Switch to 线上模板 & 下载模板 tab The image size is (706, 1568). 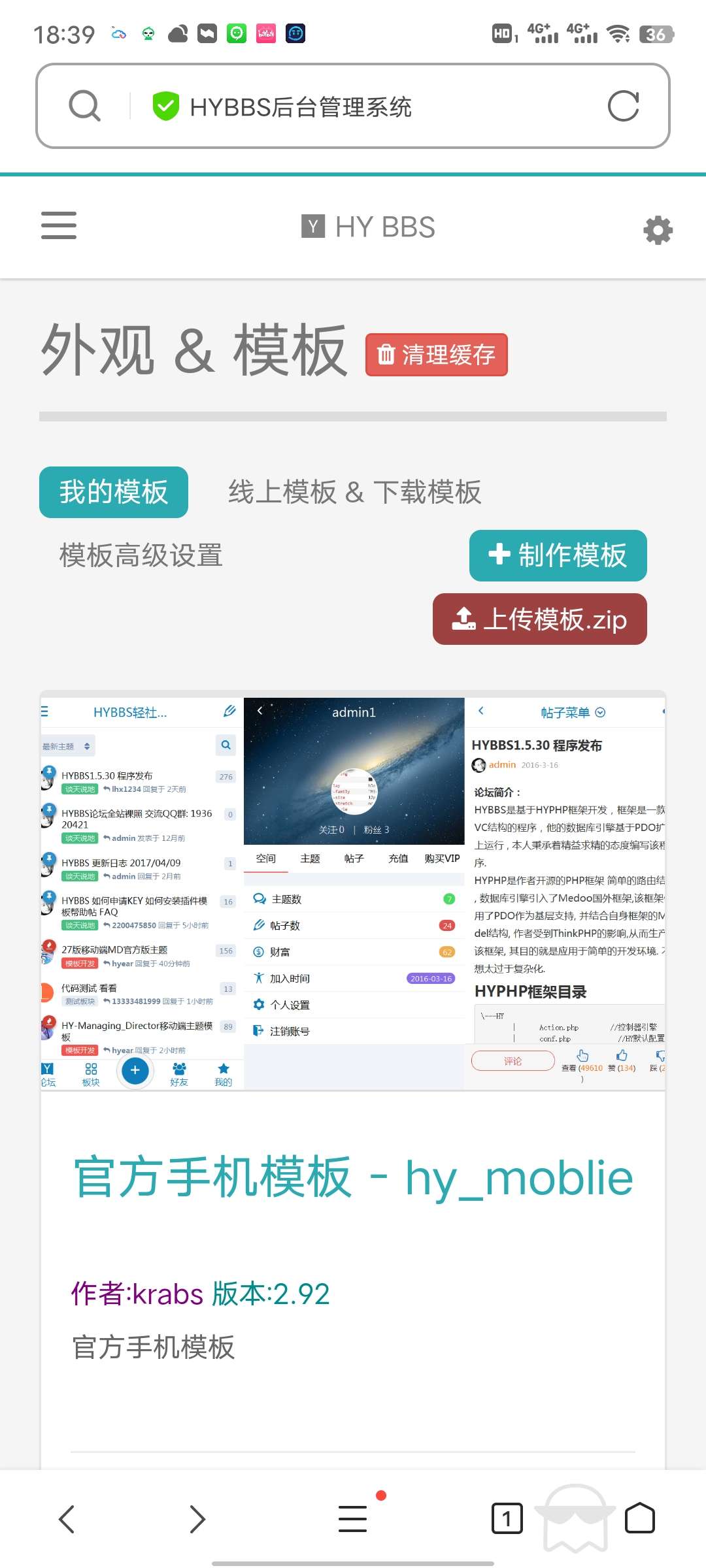coord(354,492)
